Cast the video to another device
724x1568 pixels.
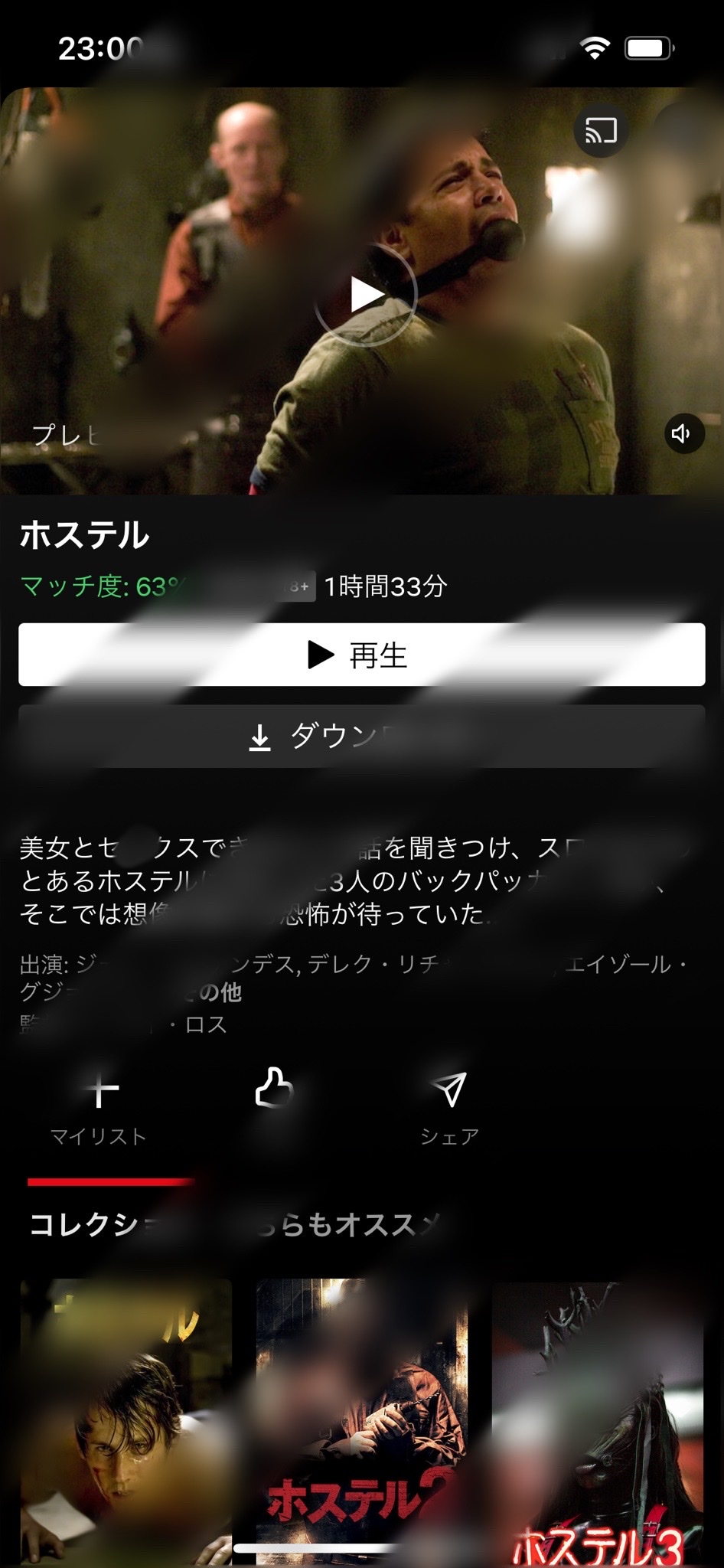coord(601,132)
